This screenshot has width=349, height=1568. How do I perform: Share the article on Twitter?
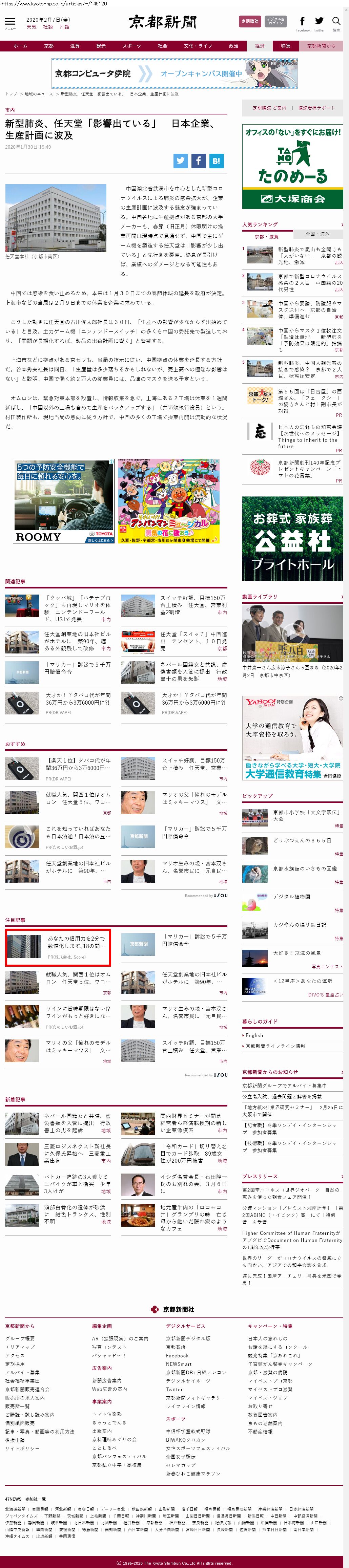point(181,161)
